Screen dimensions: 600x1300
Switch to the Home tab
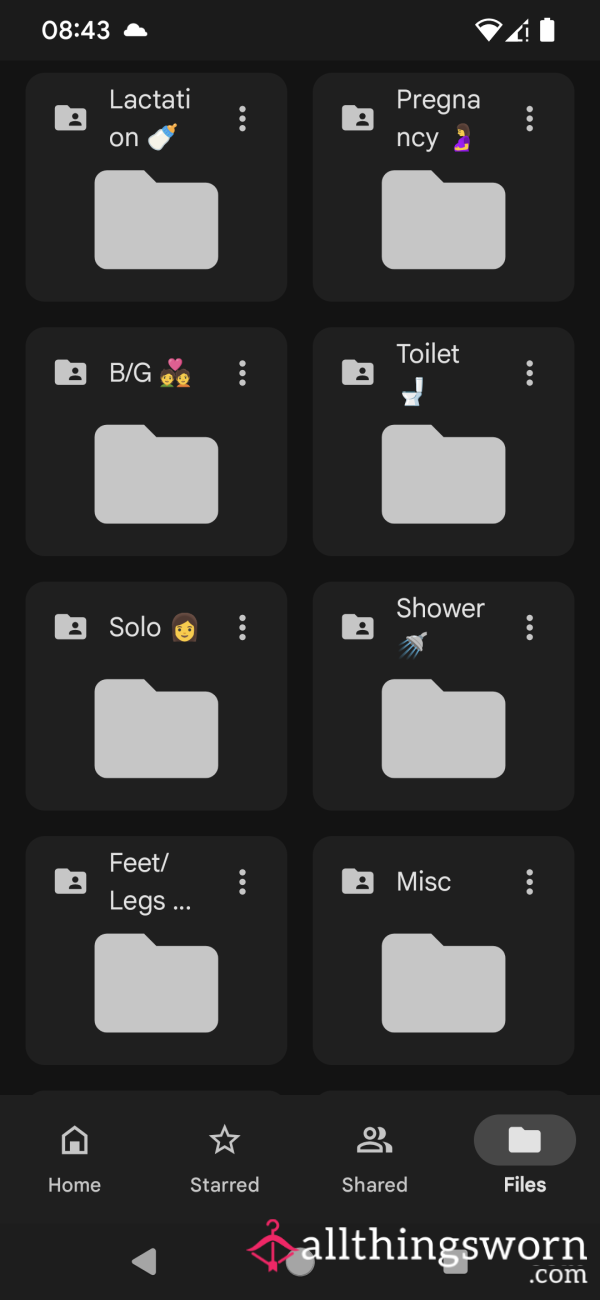pyautogui.click(x=75, y=1158)
